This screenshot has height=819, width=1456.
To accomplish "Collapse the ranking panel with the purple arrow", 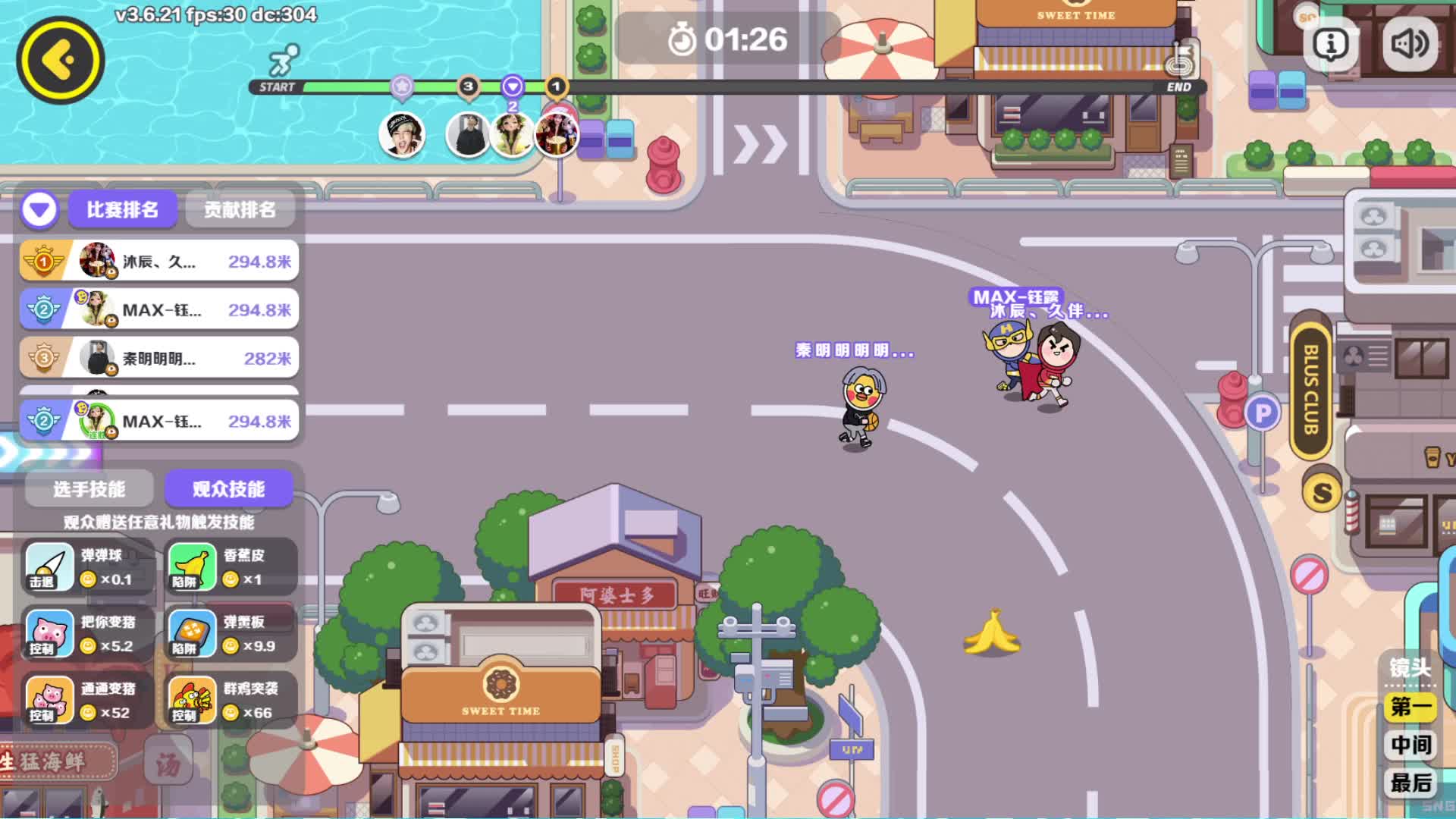I will [x=39, y=209].
